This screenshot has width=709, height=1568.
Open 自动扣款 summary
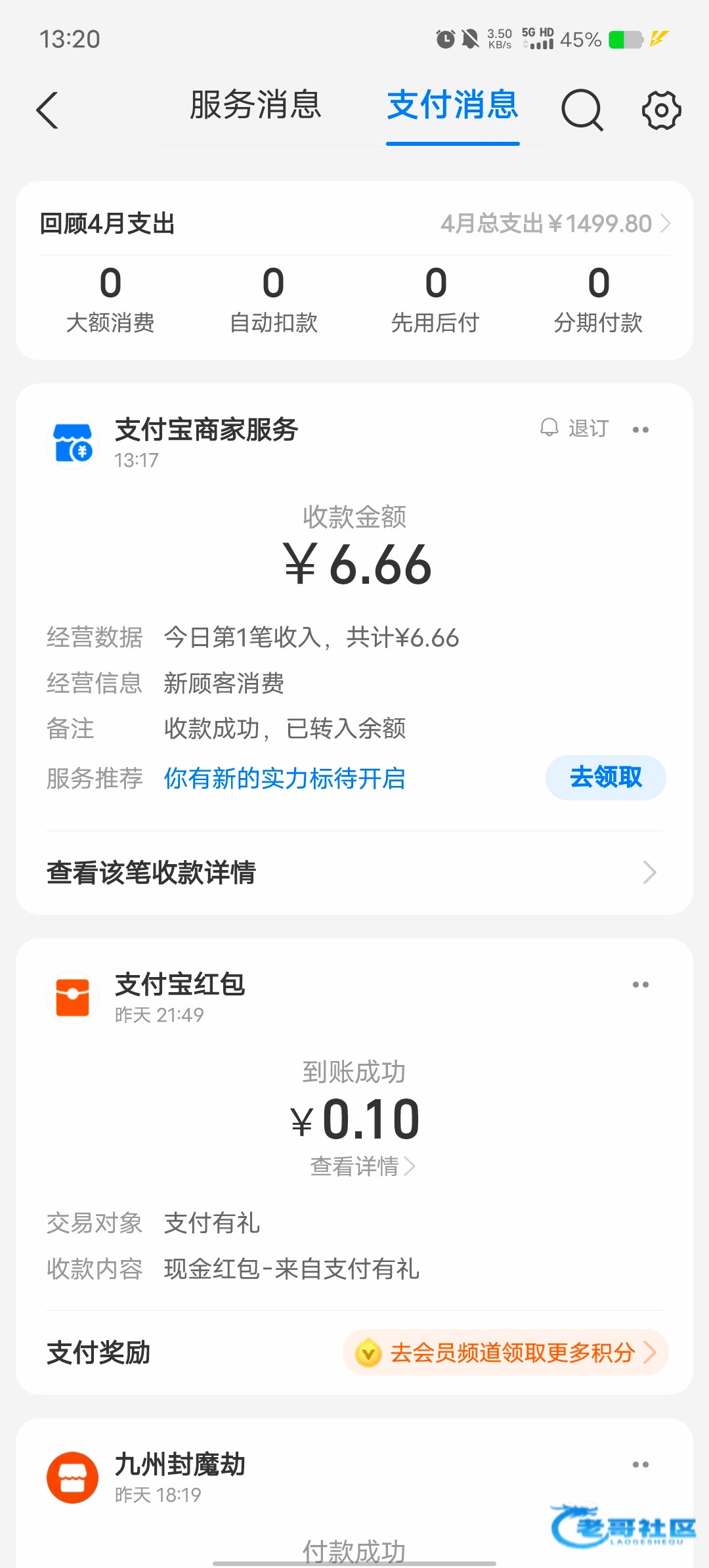pyautogui.click(x=273, y=299)
